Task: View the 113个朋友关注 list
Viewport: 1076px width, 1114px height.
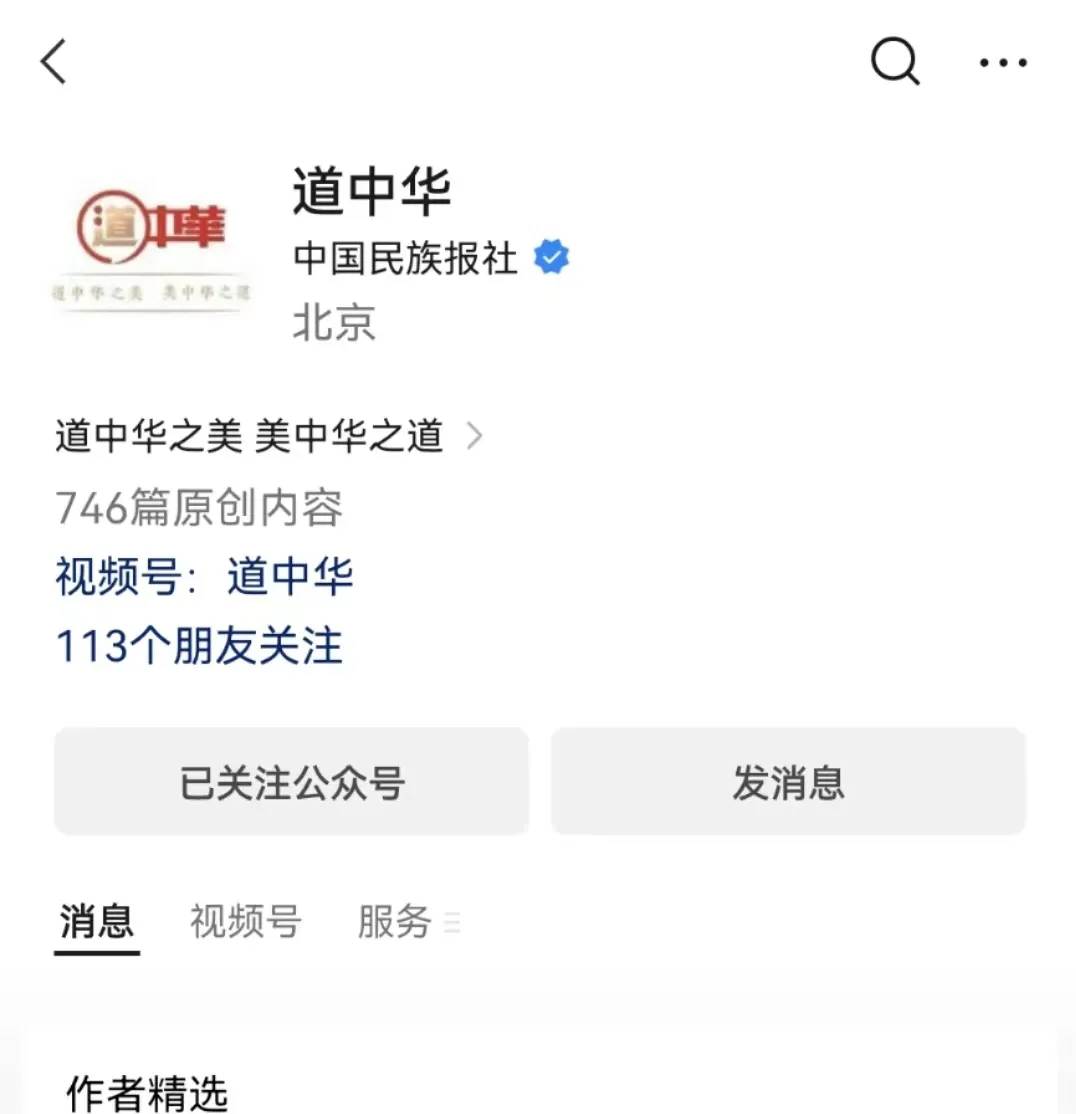Action: (198, 646)
